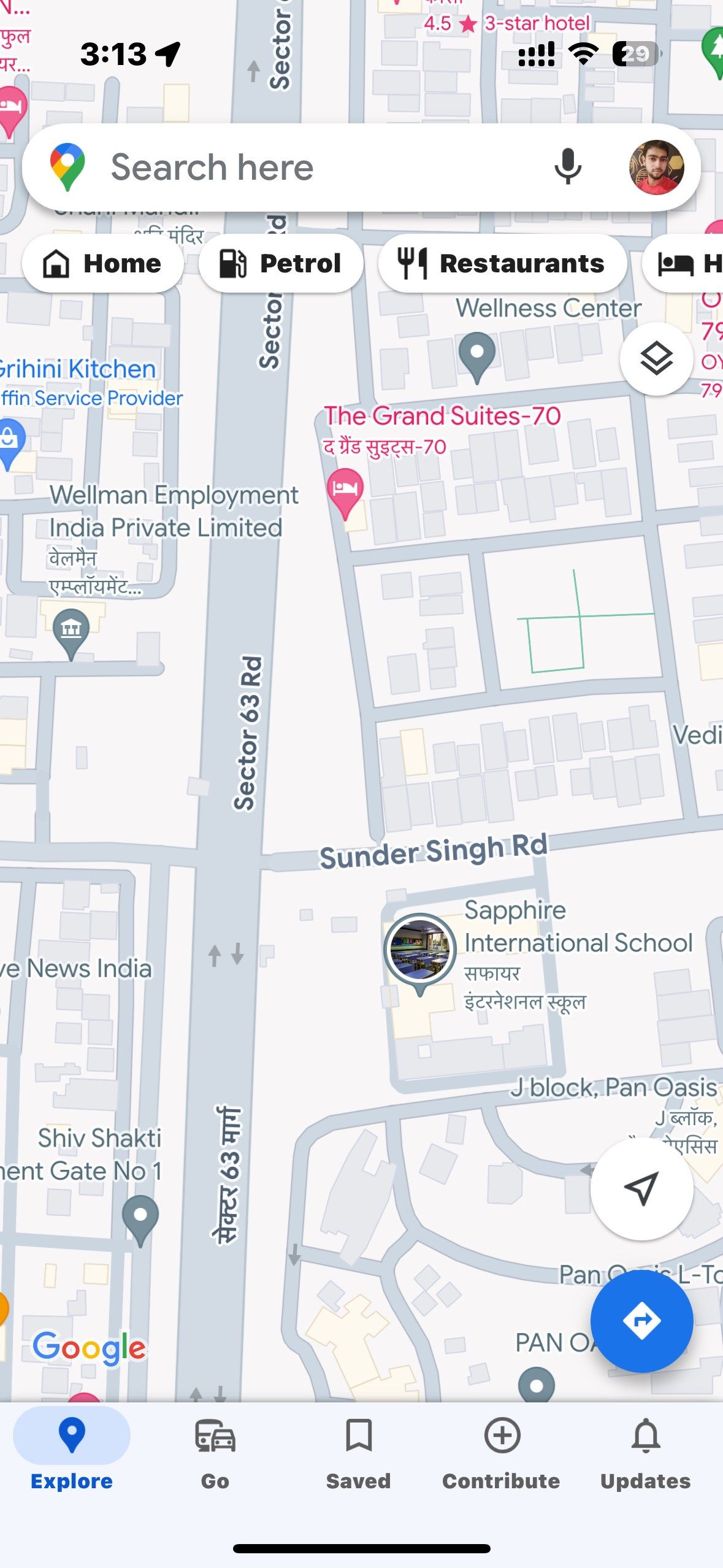Tap the Search here input field
723x1568 pixels.
[276, 167]
